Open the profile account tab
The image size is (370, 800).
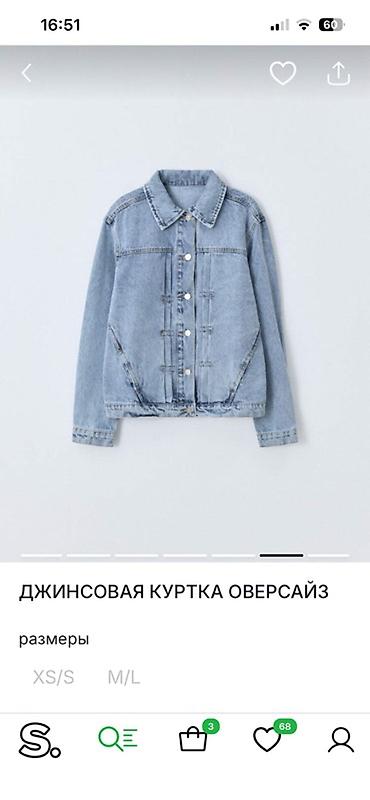[341, 739]
